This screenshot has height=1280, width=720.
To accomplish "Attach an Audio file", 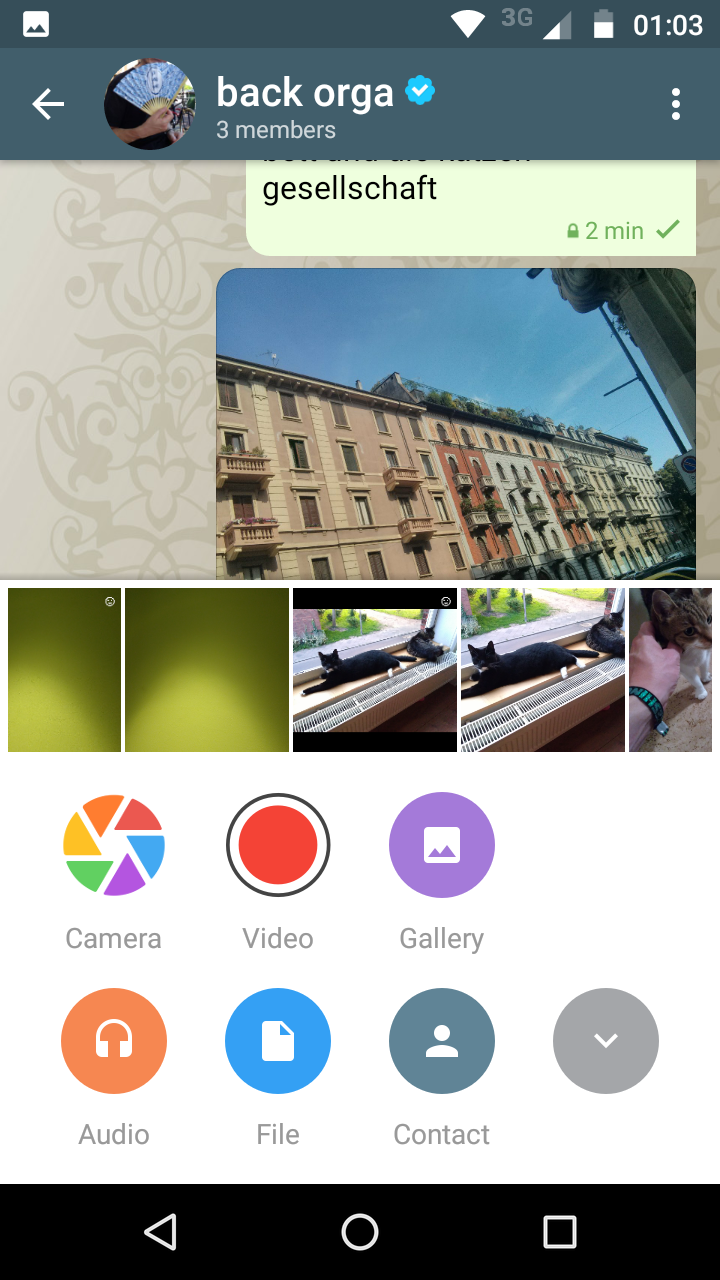I will [x=113, y=1041].
